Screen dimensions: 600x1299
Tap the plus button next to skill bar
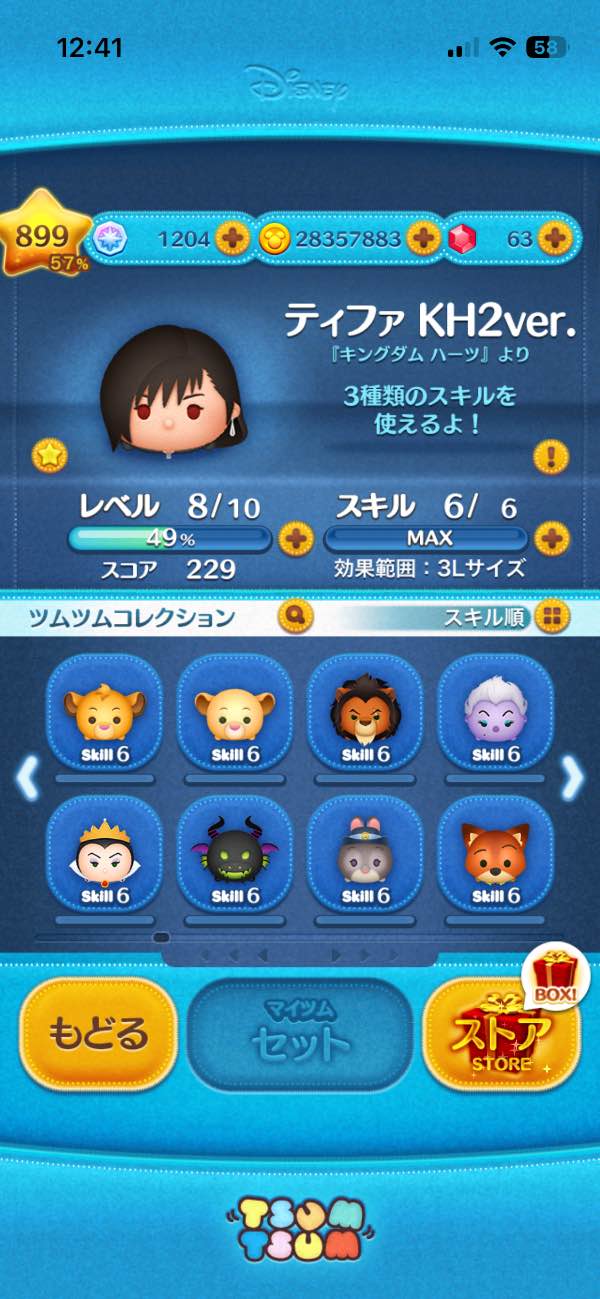click(551, 539)
